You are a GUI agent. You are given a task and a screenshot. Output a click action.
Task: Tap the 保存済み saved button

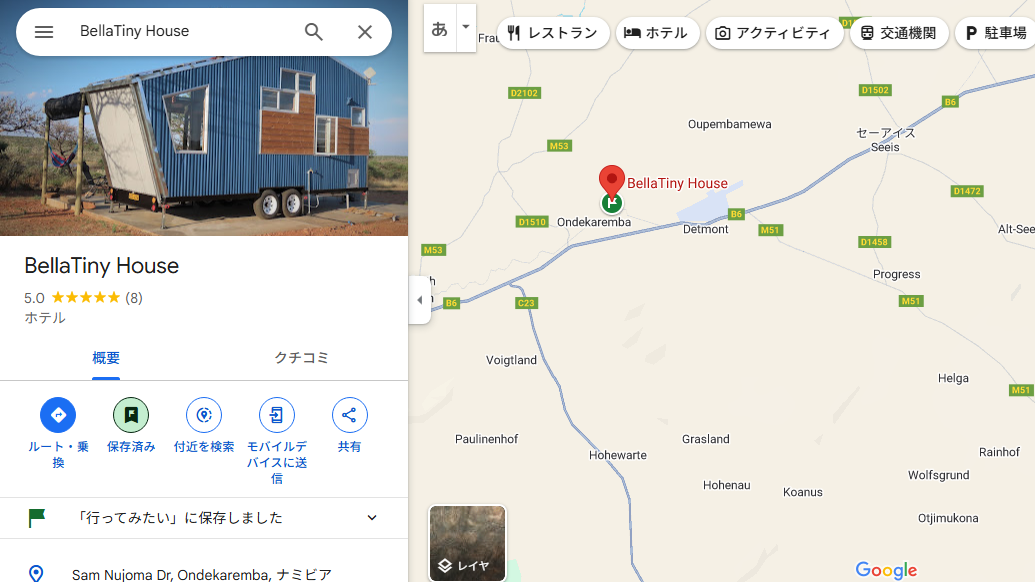[x=131, y=415]
